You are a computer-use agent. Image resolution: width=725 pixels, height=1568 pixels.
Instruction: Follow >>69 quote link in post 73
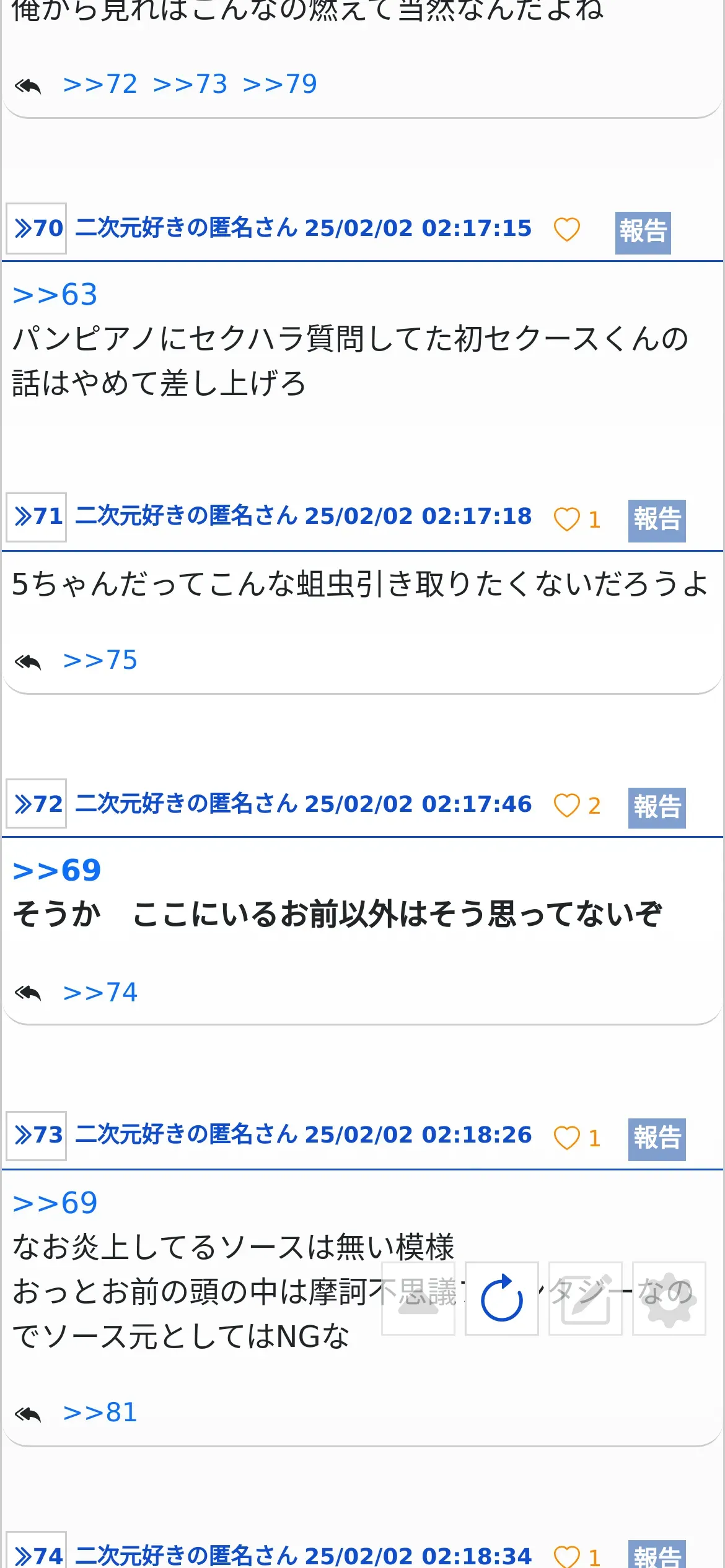55,1203
